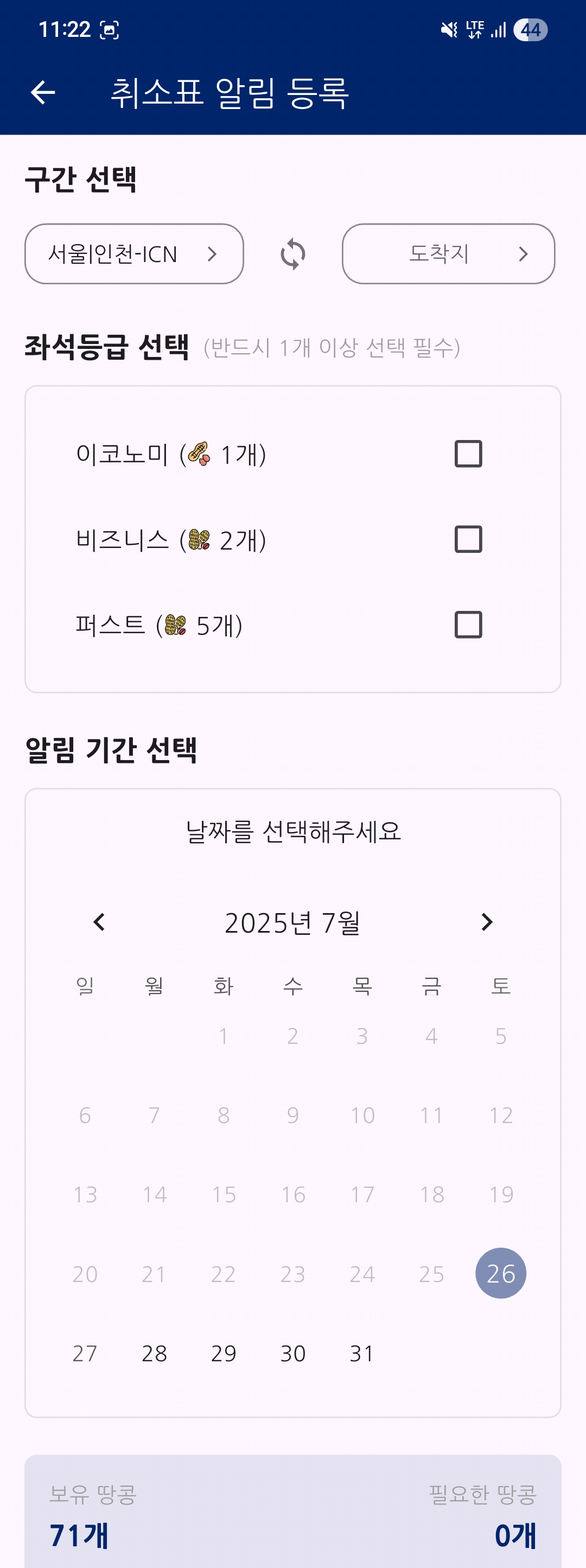Navigate back using the left arrow
The width and height of the screenshot is (586, 1568).
click(43, 93)
